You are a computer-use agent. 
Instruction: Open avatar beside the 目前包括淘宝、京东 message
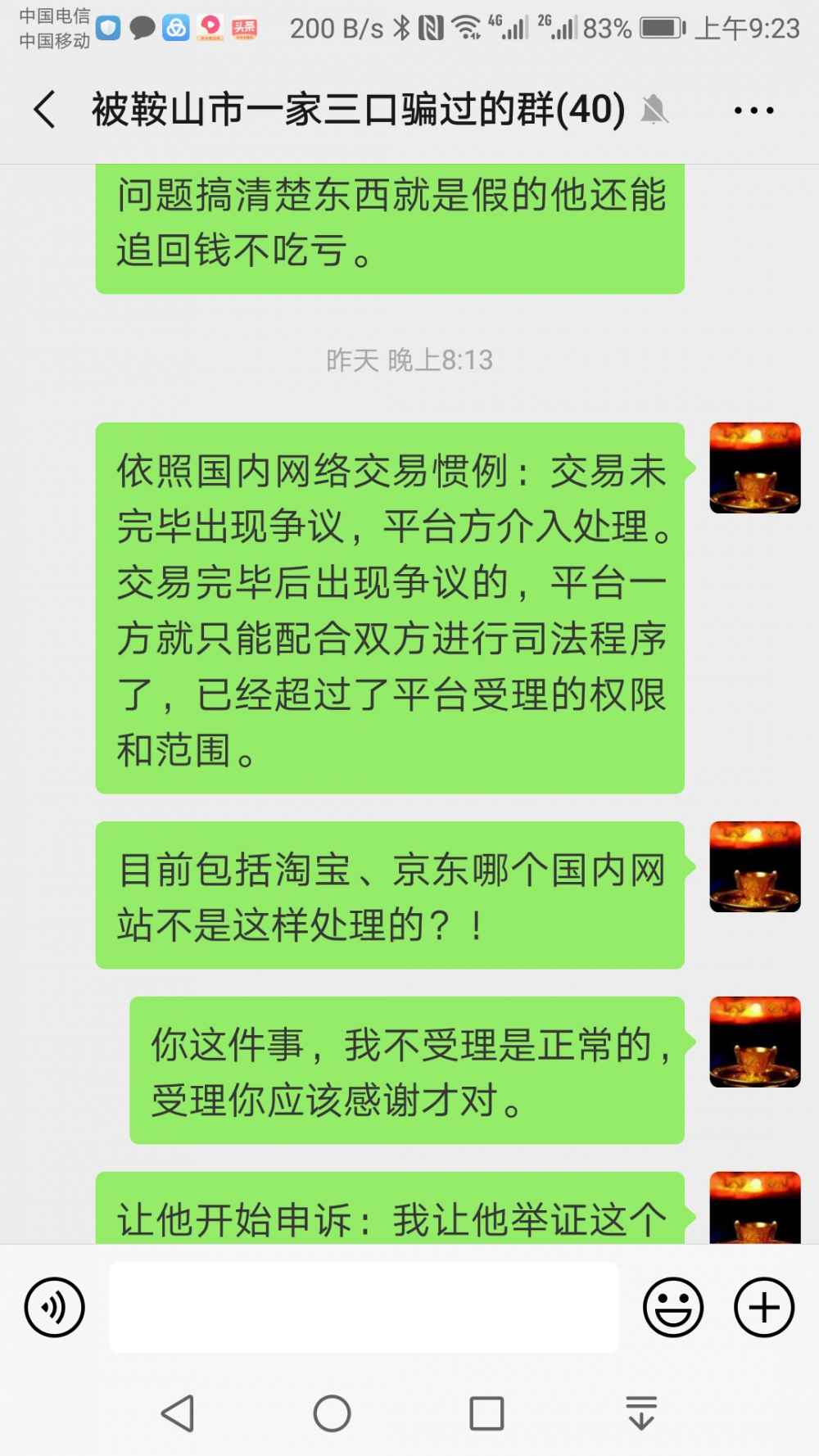(754, 866)
